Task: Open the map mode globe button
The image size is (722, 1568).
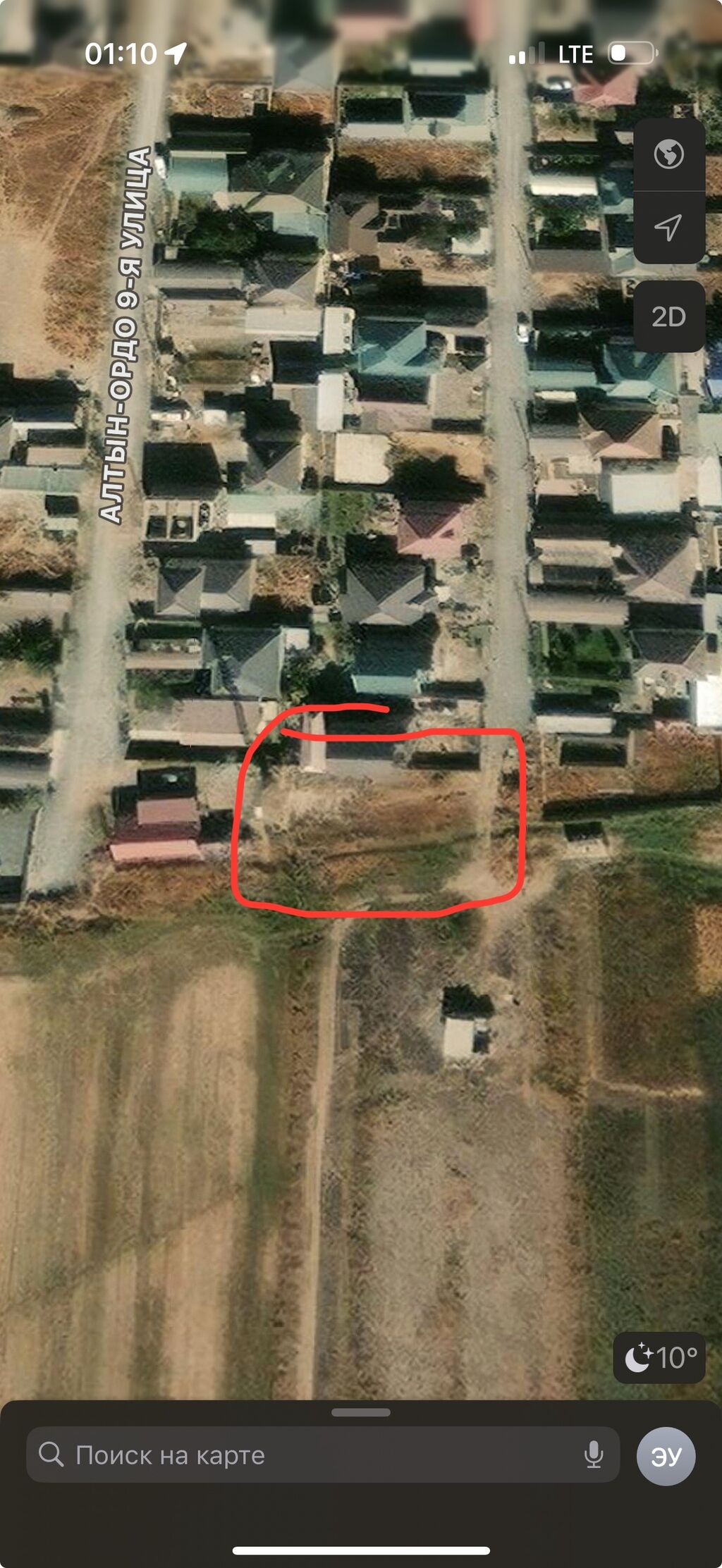Action: click(x=668, y=154)
